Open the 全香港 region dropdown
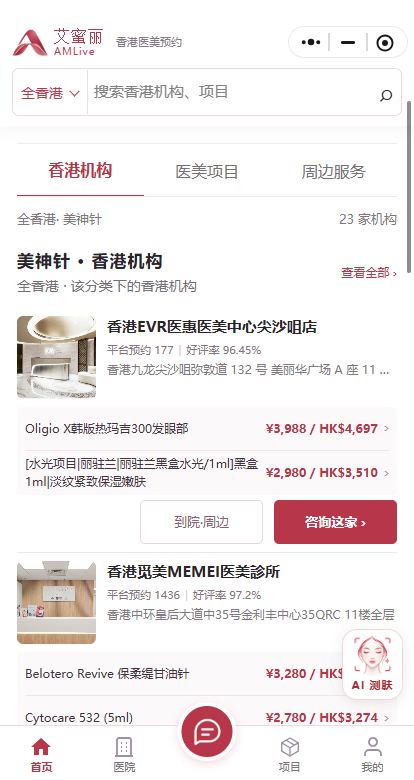This screenshot has height=780, width=414. [50, 93]
